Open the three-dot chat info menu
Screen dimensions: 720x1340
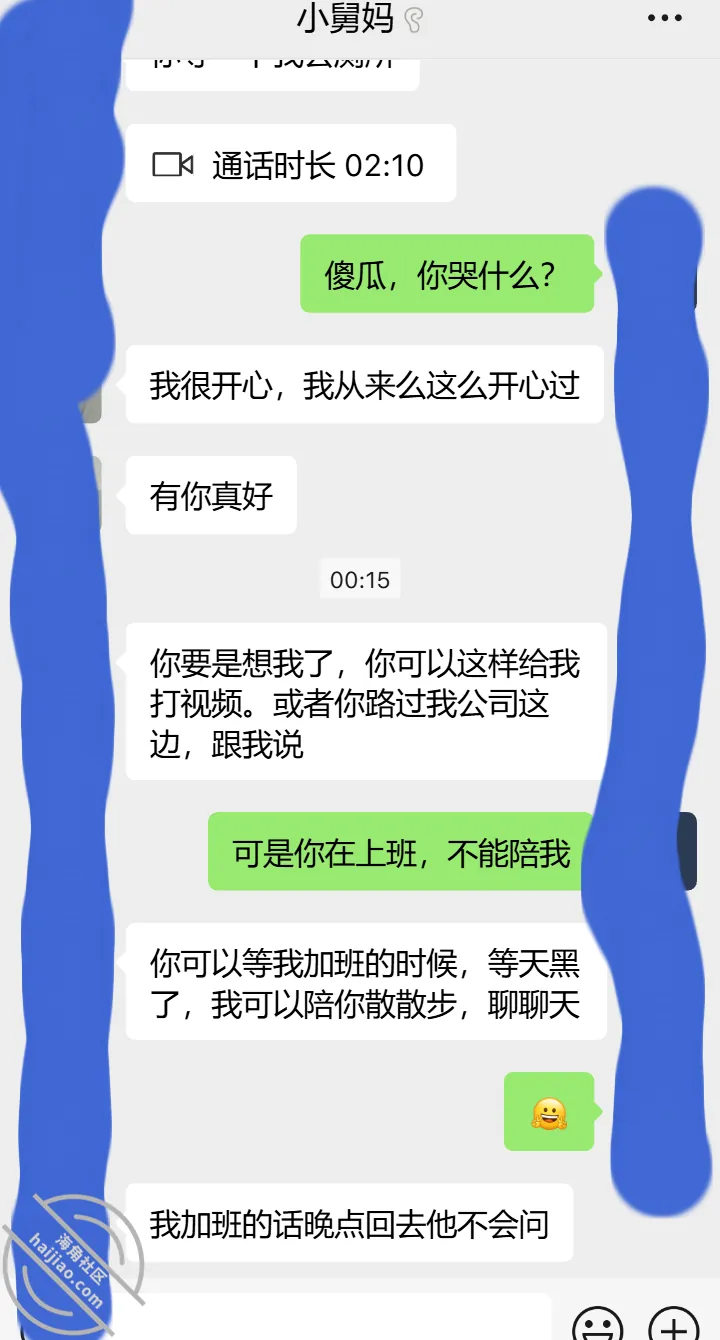click(x=664, y=18)
